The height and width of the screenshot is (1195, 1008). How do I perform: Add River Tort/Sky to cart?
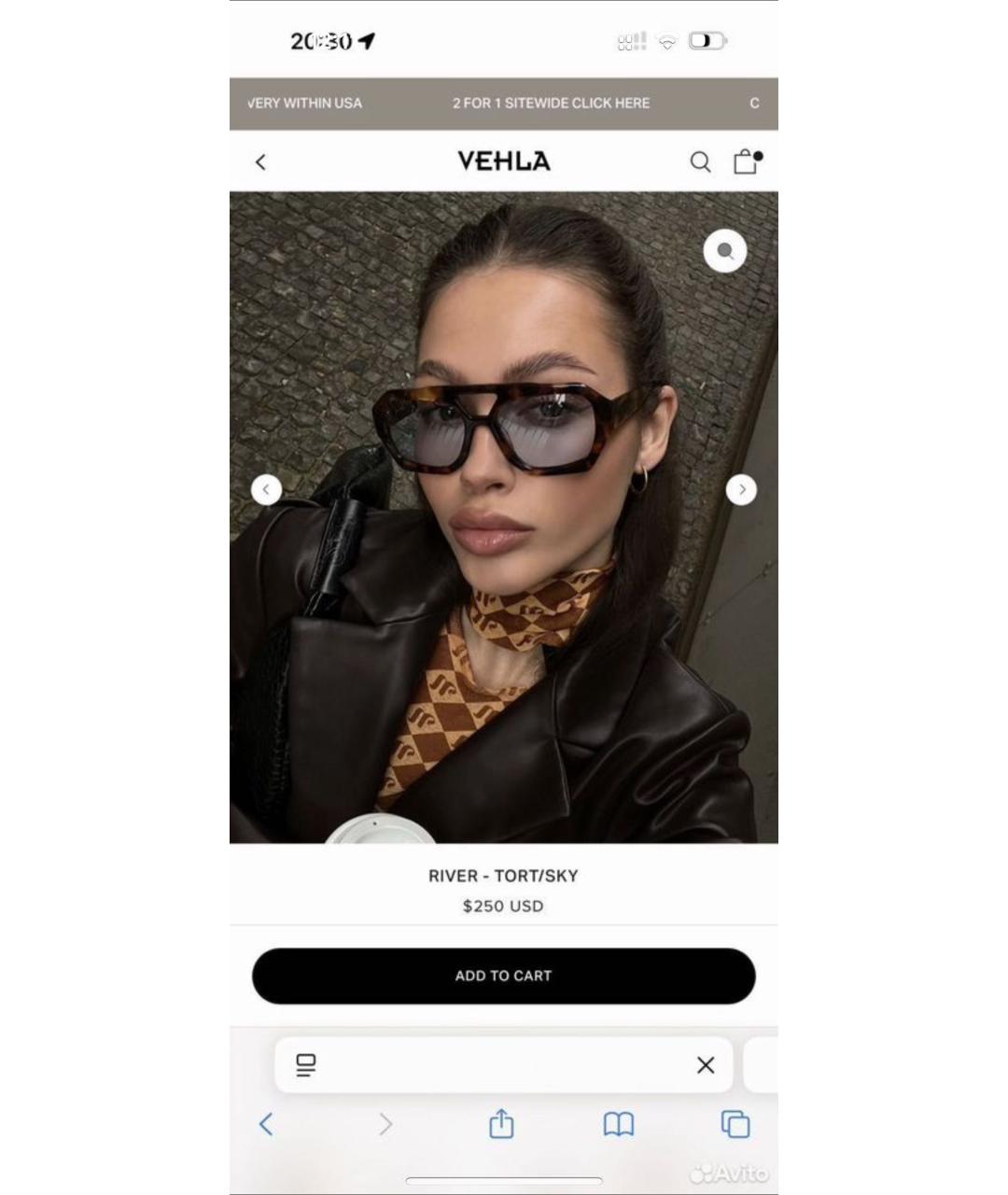click(503, 976)
